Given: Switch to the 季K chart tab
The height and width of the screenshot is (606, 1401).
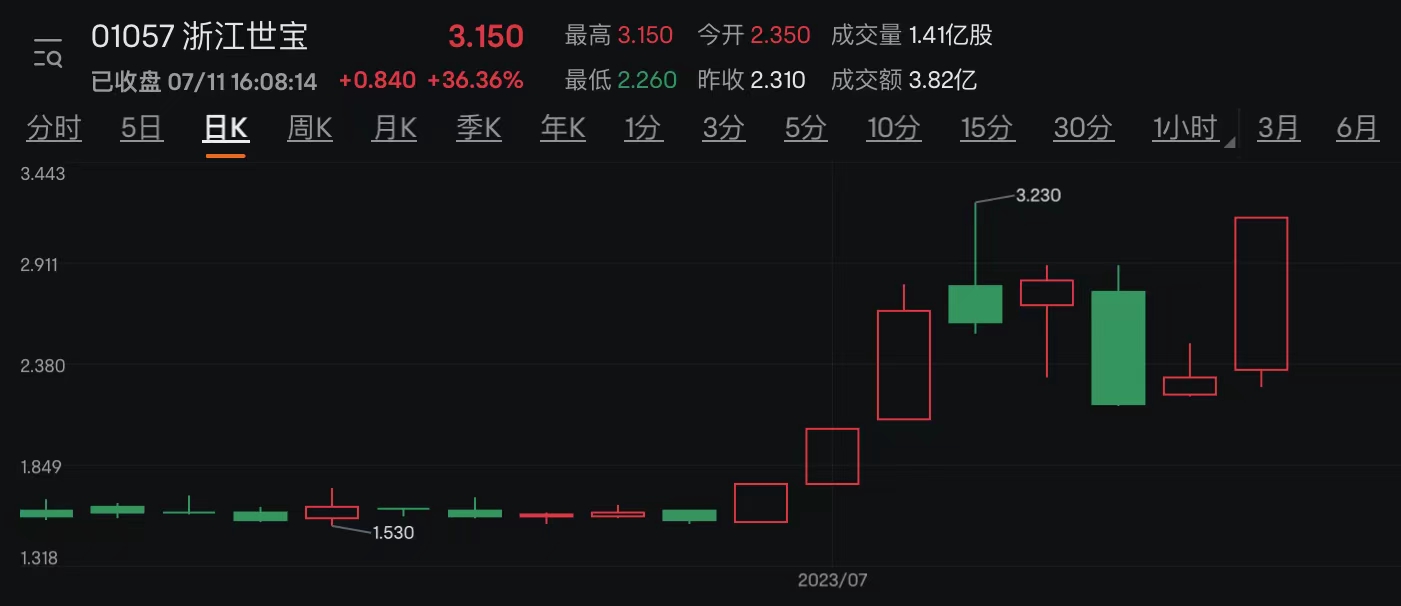Looking at the screenshot, I should pos(478,128).
